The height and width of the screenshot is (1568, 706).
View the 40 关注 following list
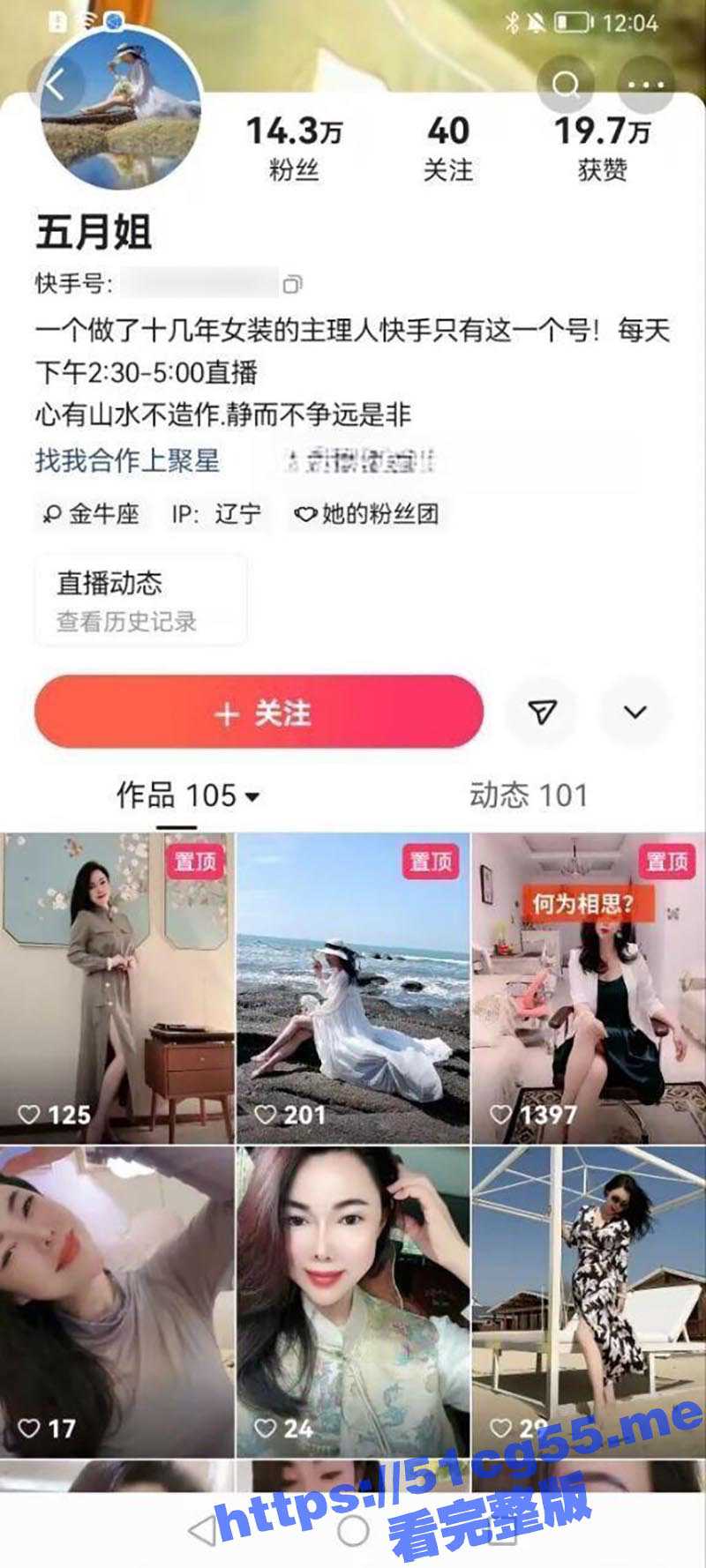pyautogui.click(x=447, y=147)
